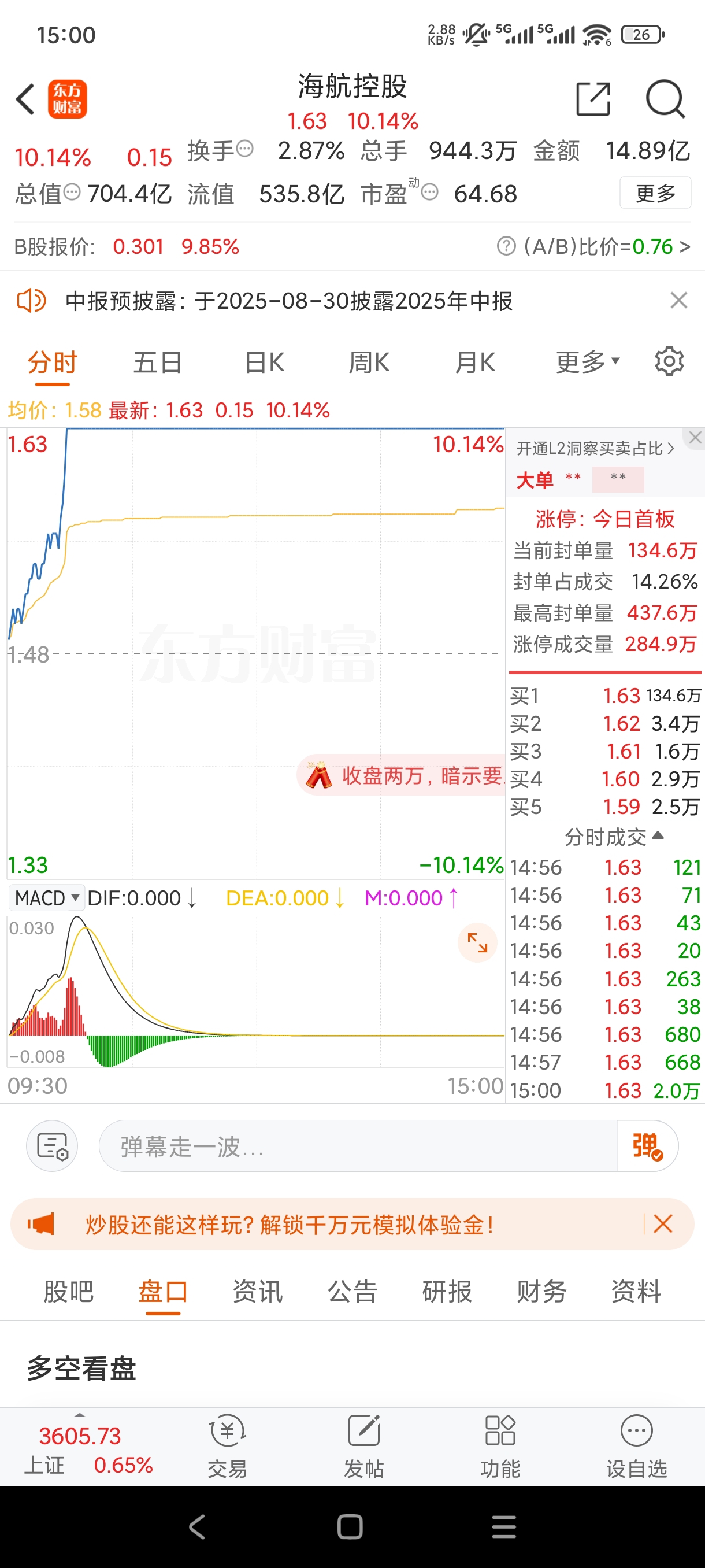The width and height of the screenshot is (705, 1568).
Task: Open 开通L2洞察买卖占比 link
Action: [596, 449]
